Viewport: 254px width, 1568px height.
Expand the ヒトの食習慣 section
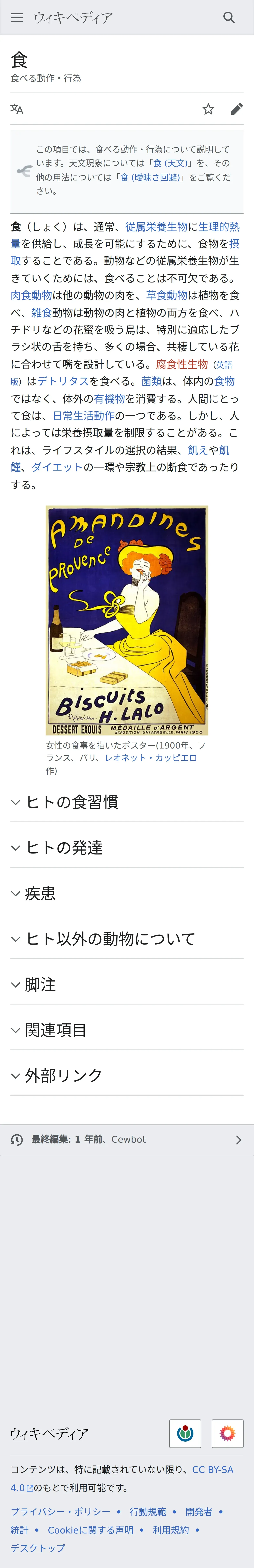tap(72, 802)
